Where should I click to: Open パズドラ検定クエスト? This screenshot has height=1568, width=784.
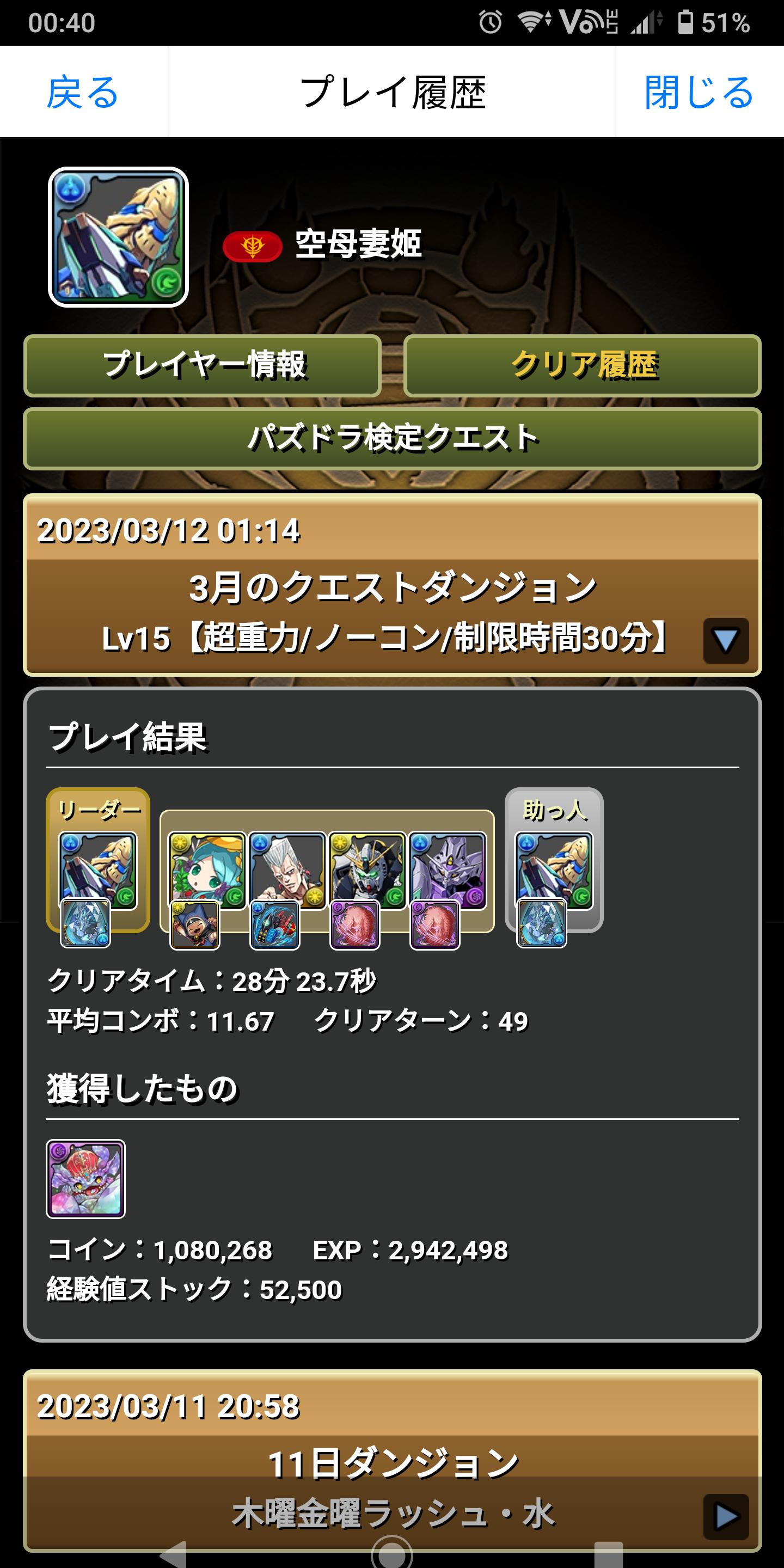coord(393,438)
